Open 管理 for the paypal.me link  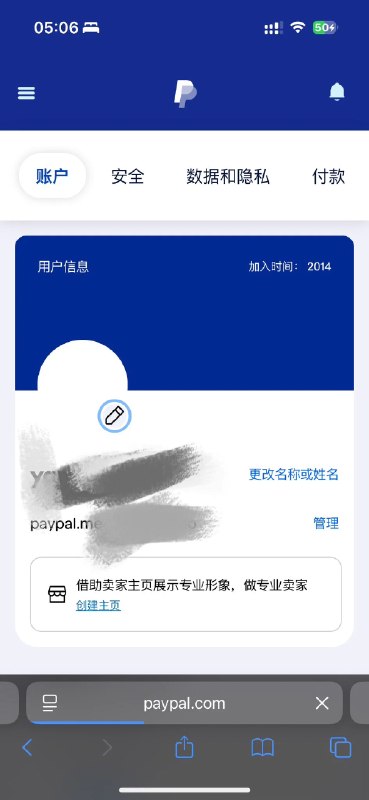pyautogui.click(x=326, y=523)
